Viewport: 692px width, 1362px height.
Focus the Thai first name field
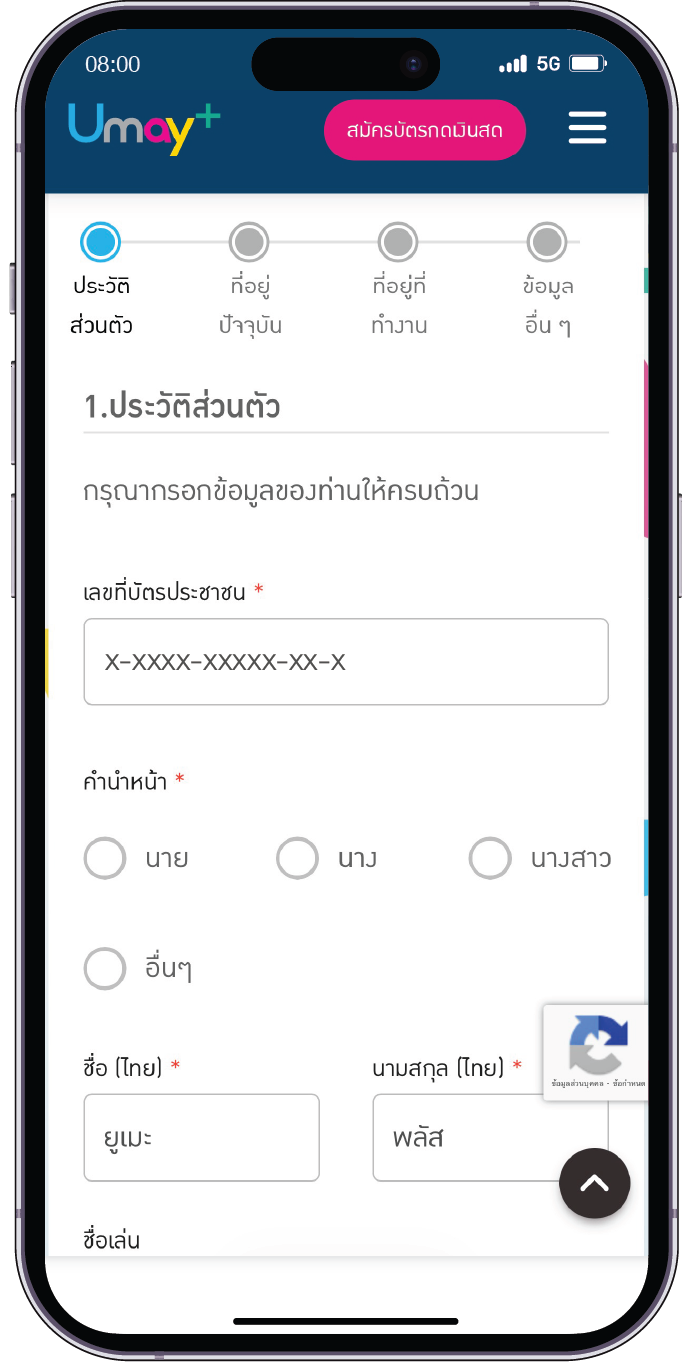[x=201, y=1137]
